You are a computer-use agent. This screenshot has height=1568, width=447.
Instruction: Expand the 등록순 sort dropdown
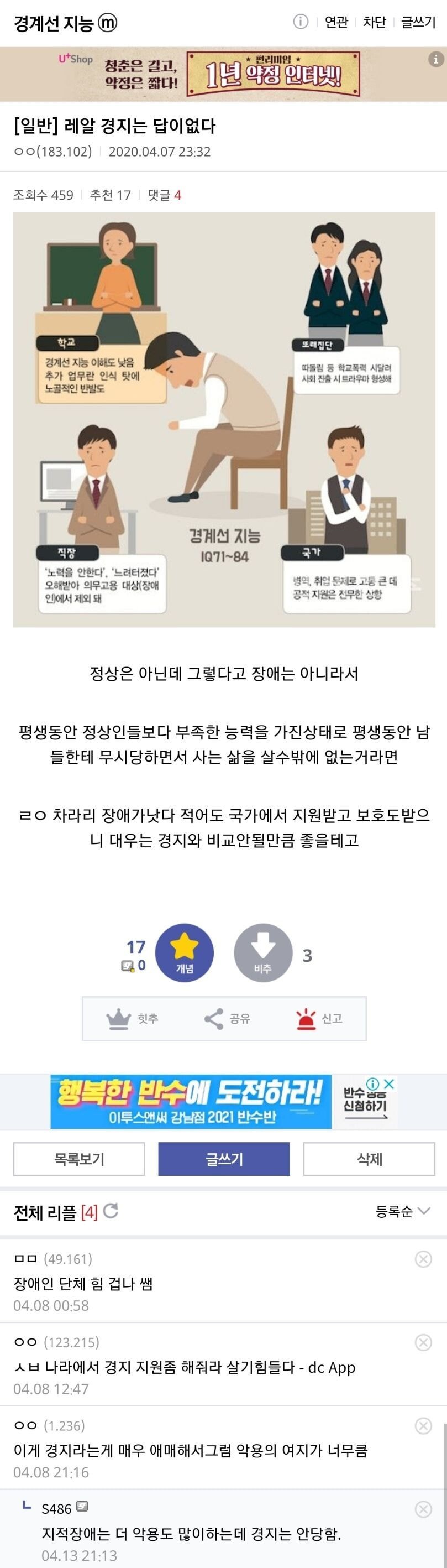(x=402, y=1211)
